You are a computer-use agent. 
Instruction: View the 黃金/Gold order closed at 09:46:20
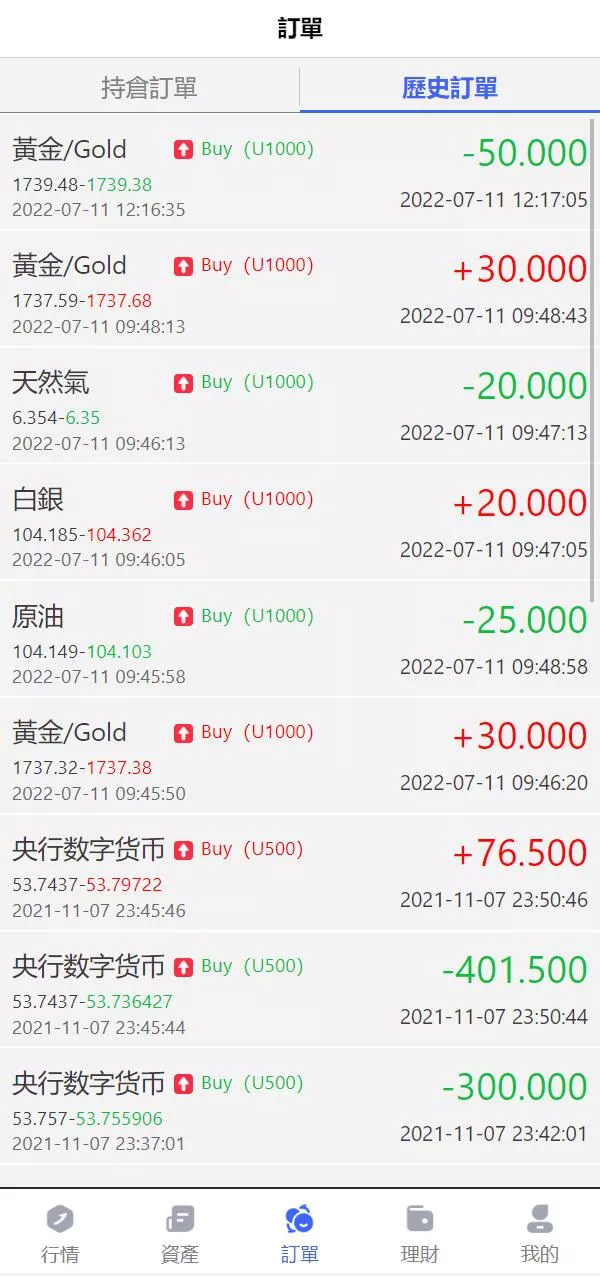point(300,756)
